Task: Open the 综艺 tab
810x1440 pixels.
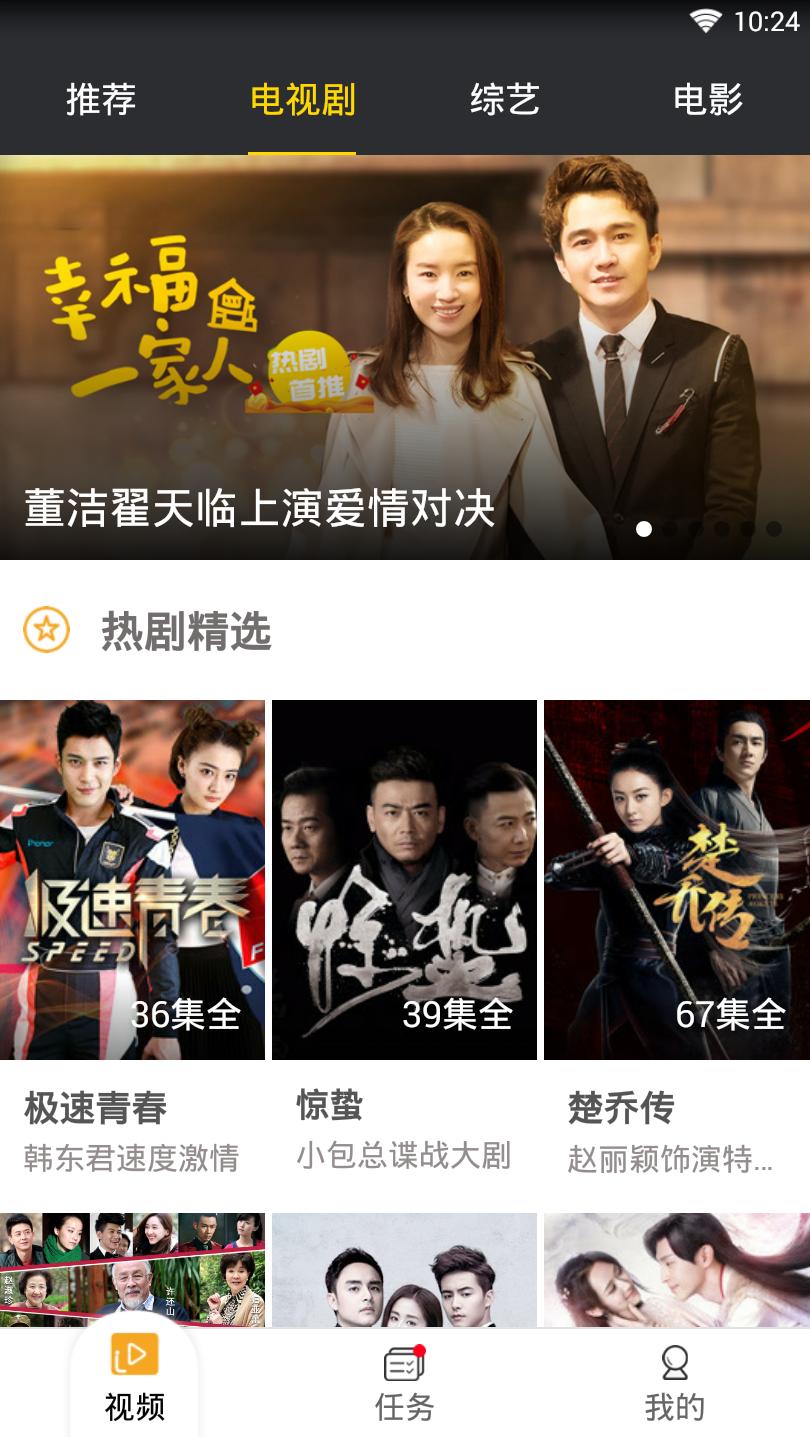Action: click(505, 100)
